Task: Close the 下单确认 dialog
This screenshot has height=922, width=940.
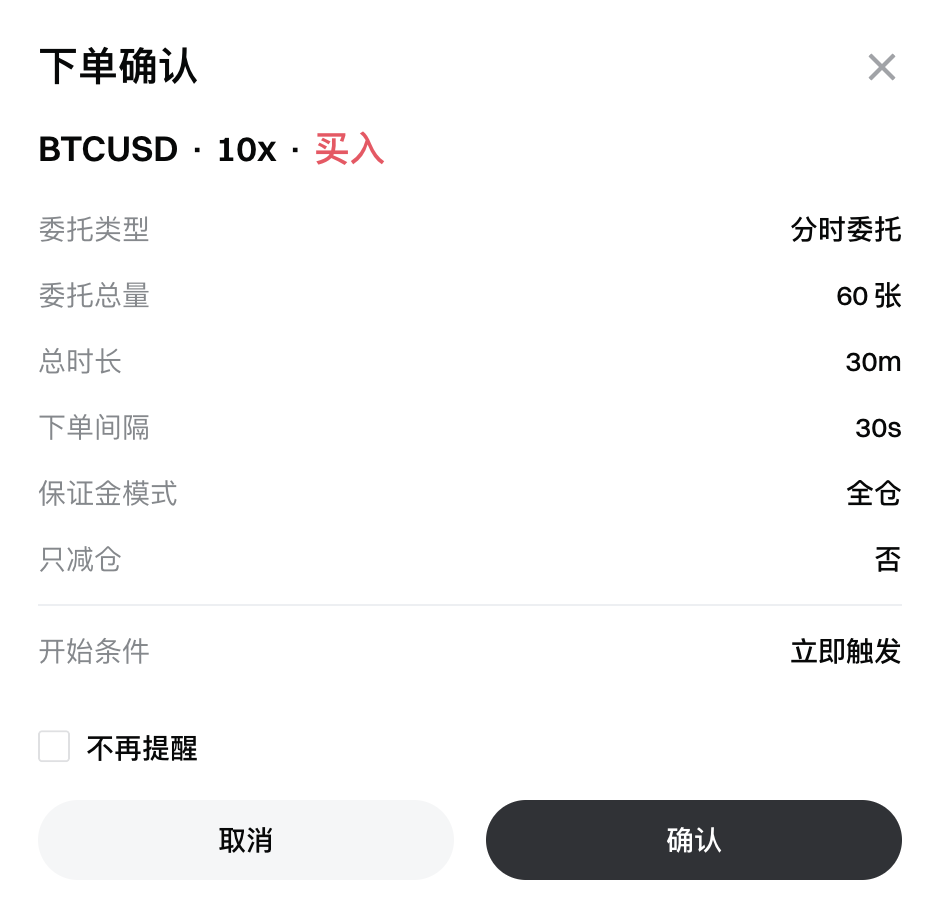Action: pos(881,68)
